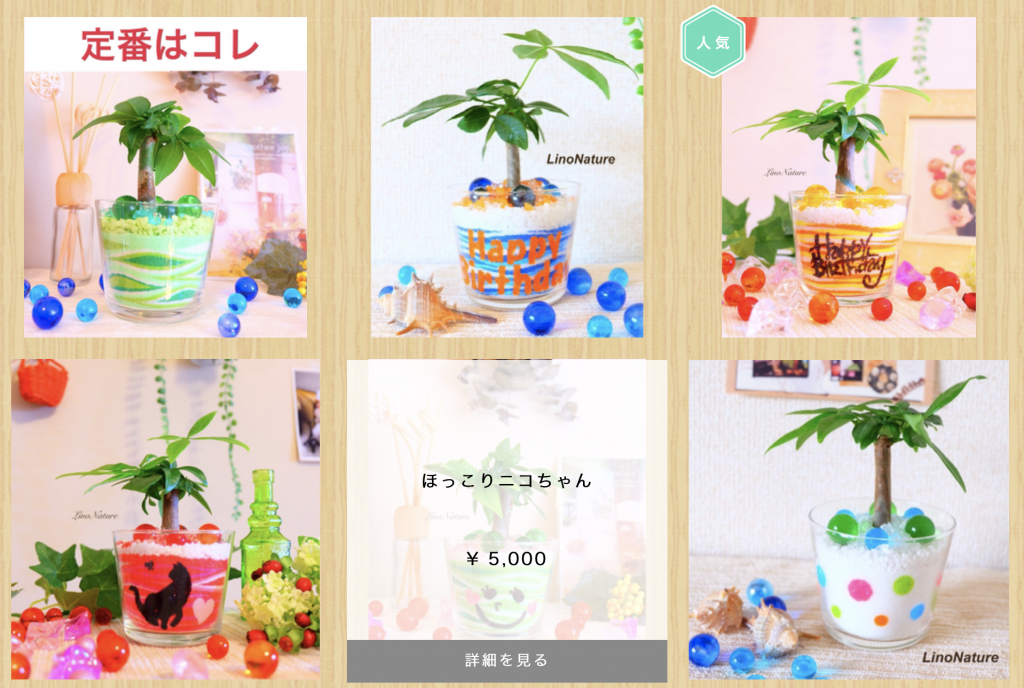The width and height of the screenshot is (1024, 688).
Task: Open the red black cat plant product
Action: [x=165, y=520]
